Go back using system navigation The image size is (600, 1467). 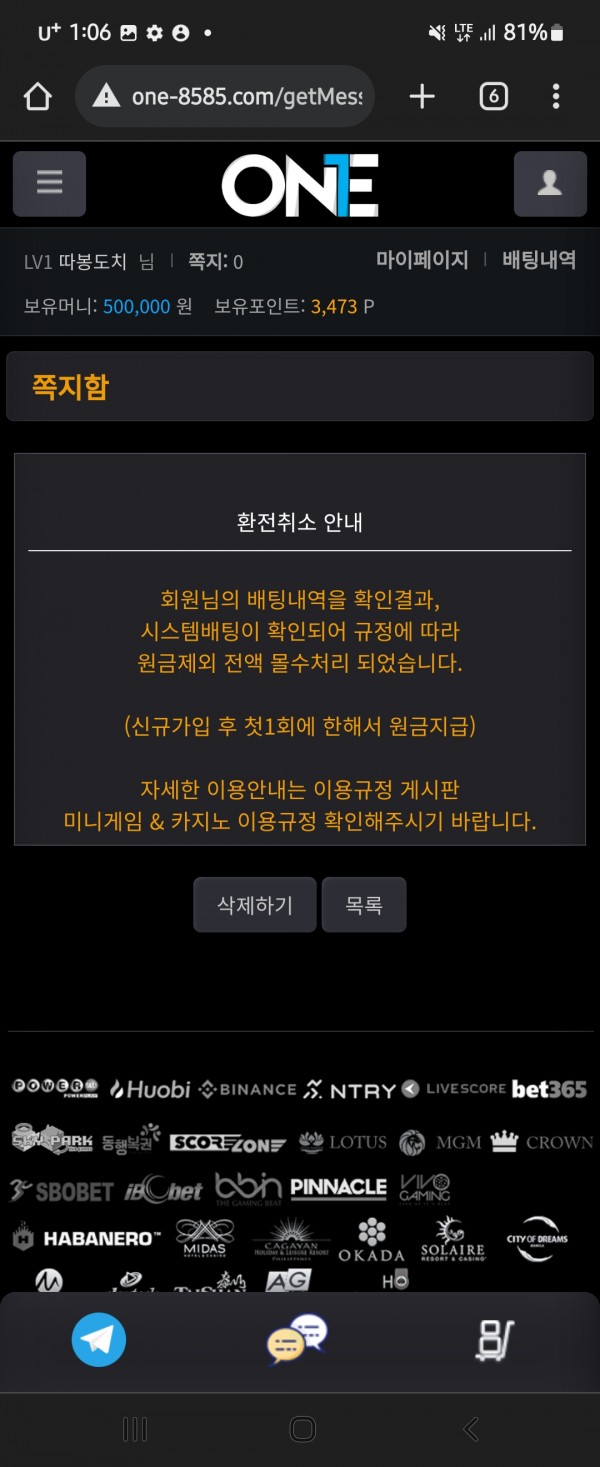coord(470,1429)
